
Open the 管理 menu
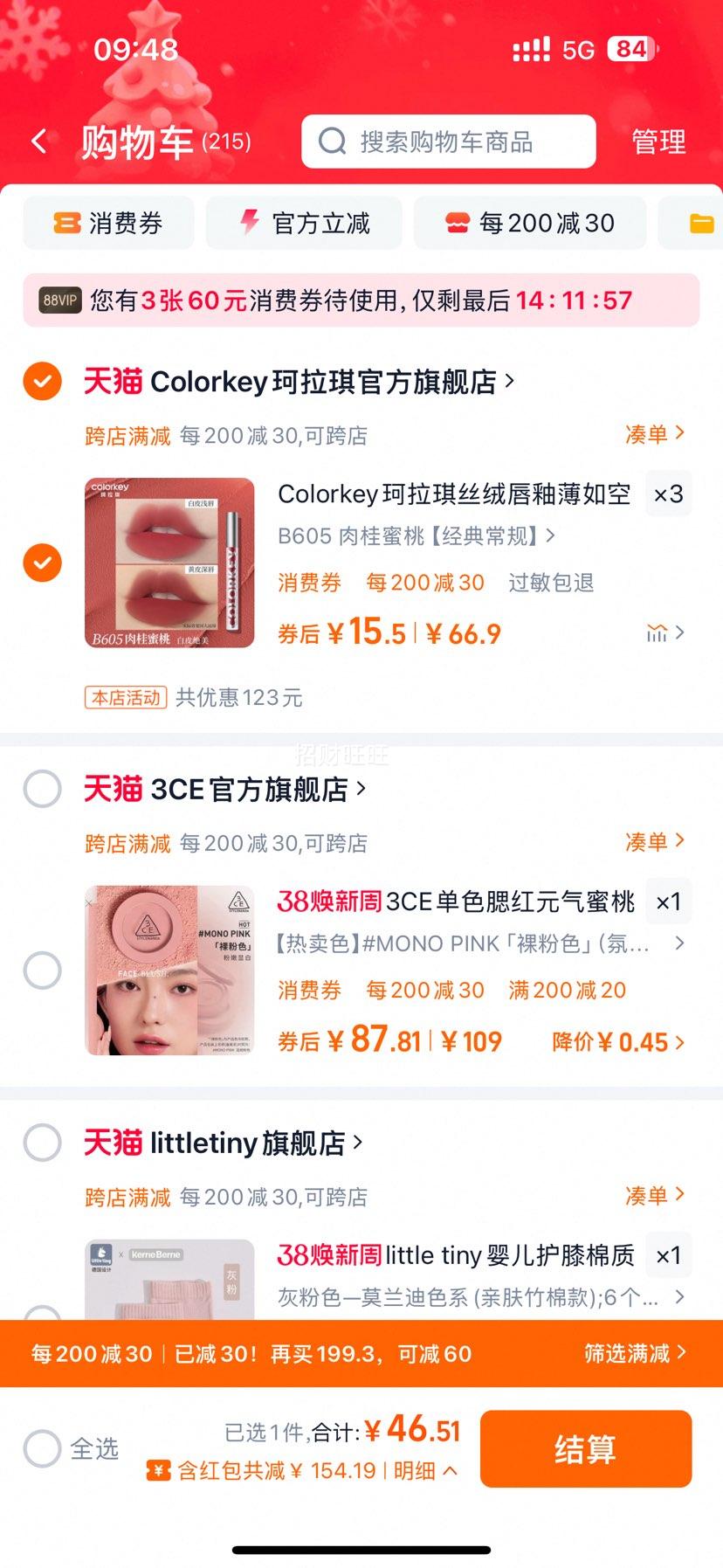pos(659,141)
